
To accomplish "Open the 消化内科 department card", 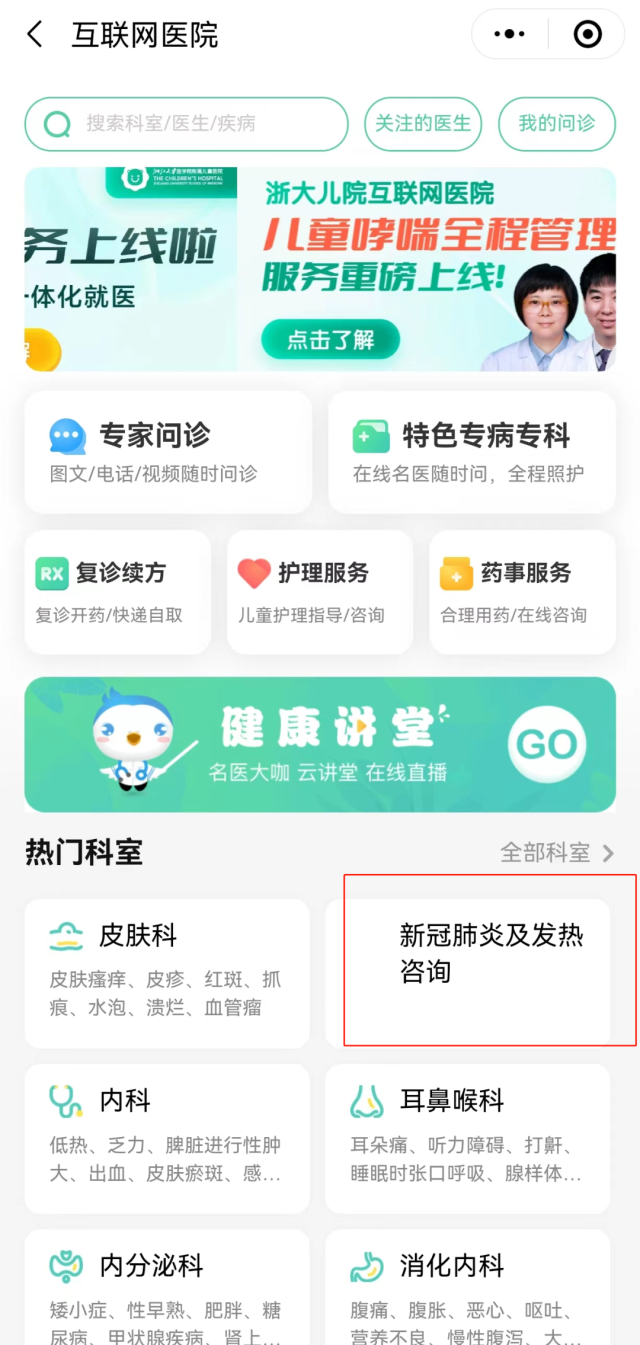I will pos(468,1290).
